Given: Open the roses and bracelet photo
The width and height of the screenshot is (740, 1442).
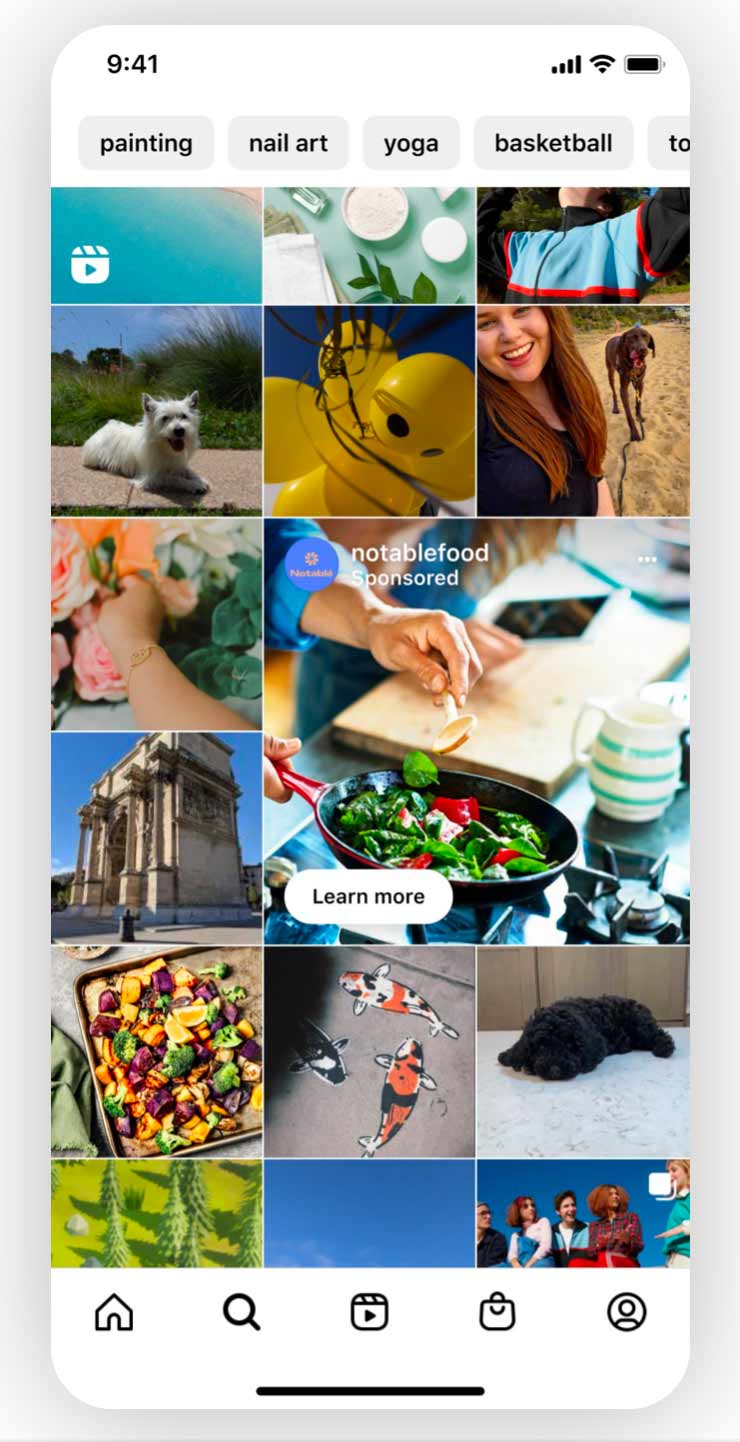Looking at the screenshot, I should point(156,624).
